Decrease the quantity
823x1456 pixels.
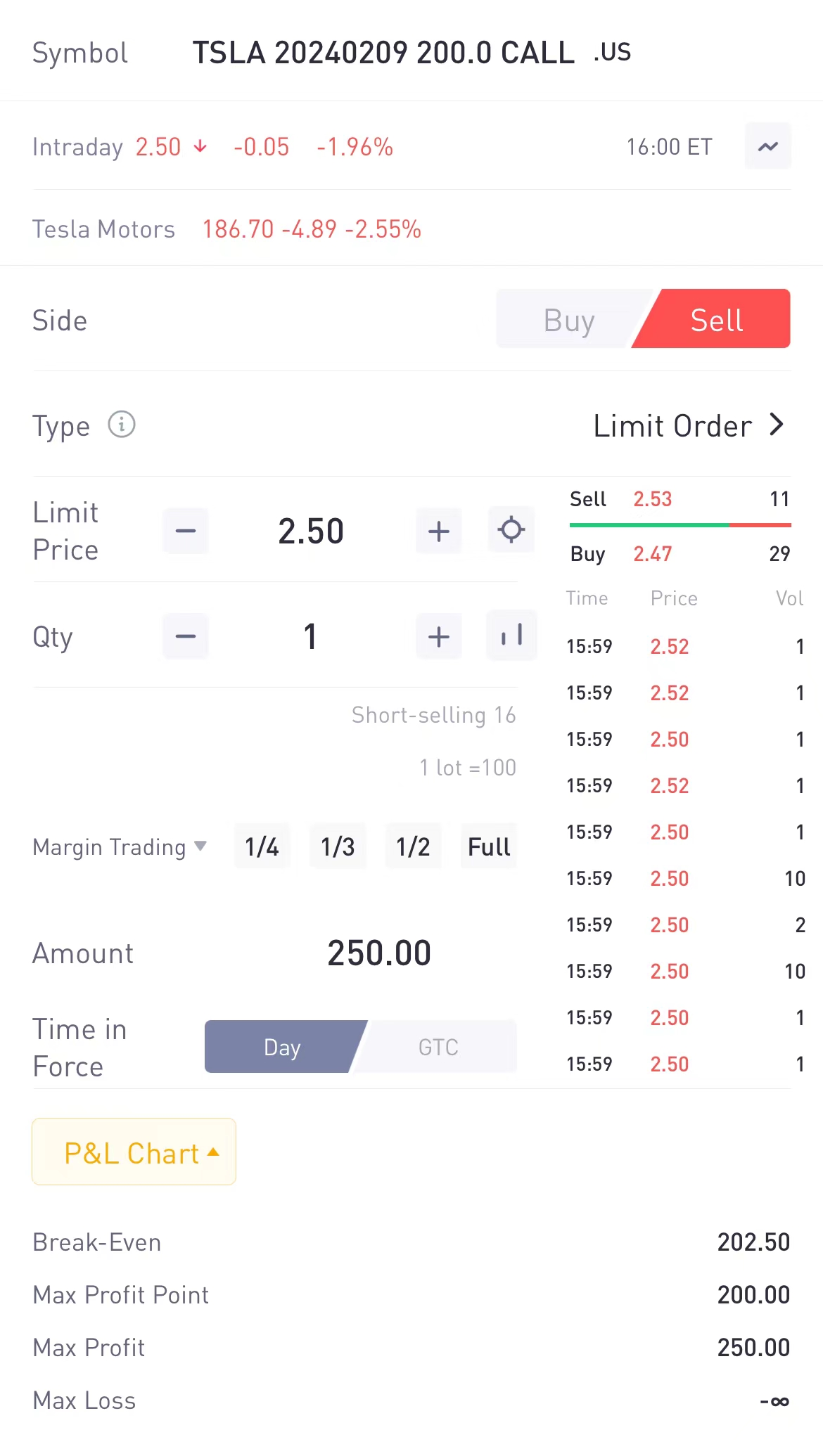(x=186, y=636)
